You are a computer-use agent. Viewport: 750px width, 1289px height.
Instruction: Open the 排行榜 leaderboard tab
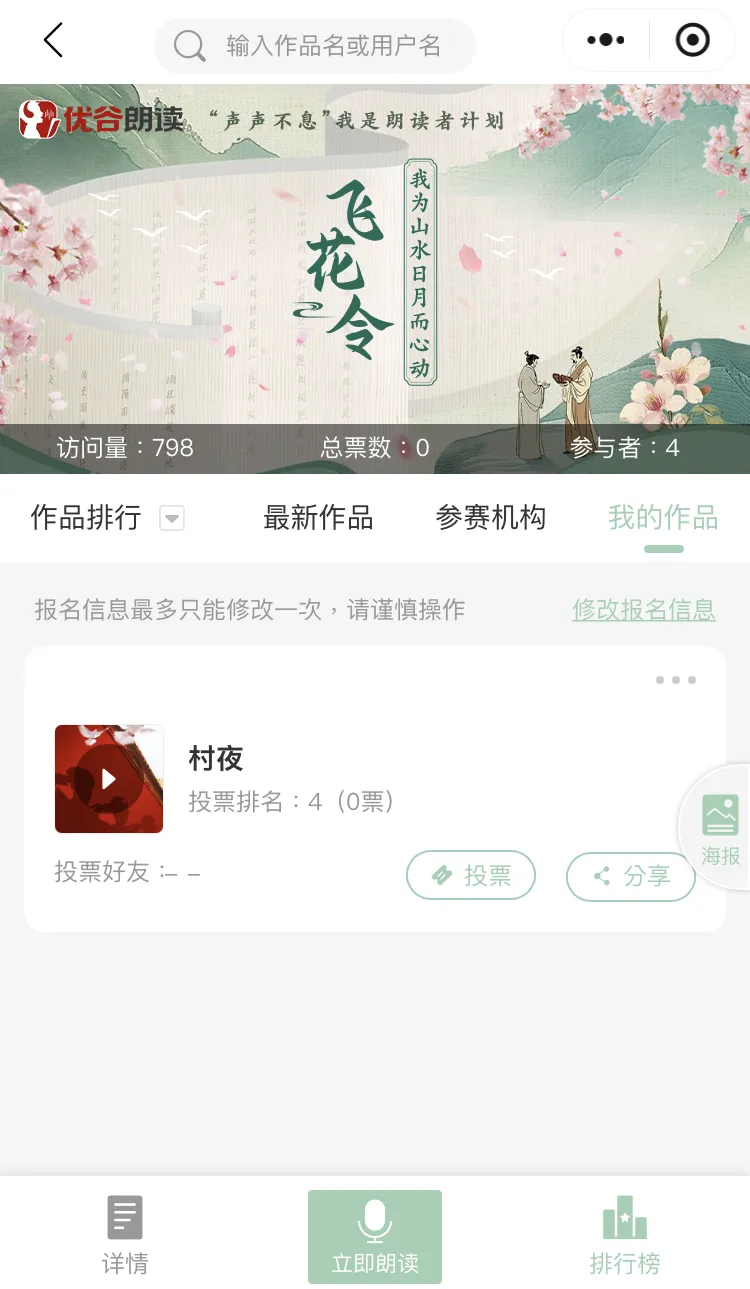tap(625, 1236)
